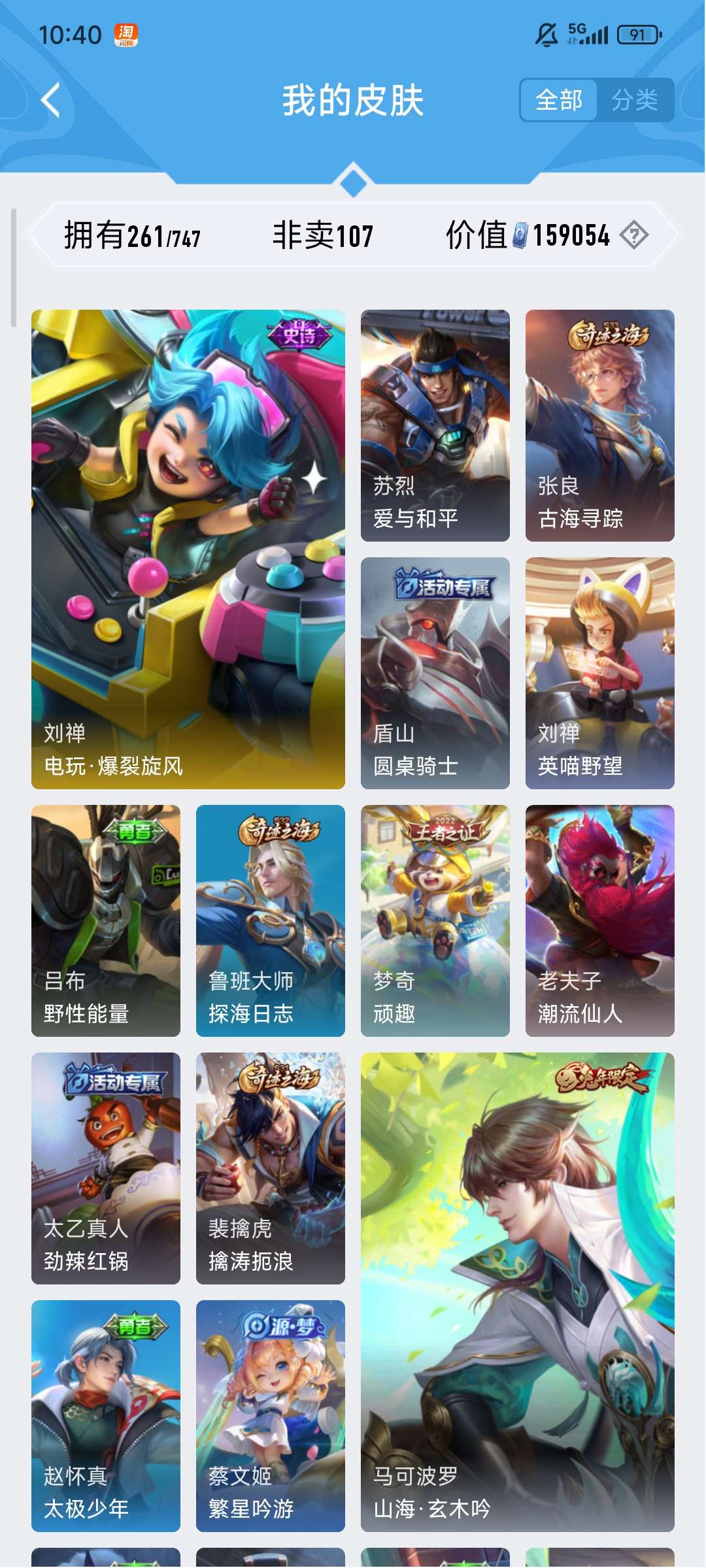Image resolution: width=706 pixels, height=1568 pixels.
Task: Open 老夫子 潮流仙人 skin
Action: click(599, 921)
